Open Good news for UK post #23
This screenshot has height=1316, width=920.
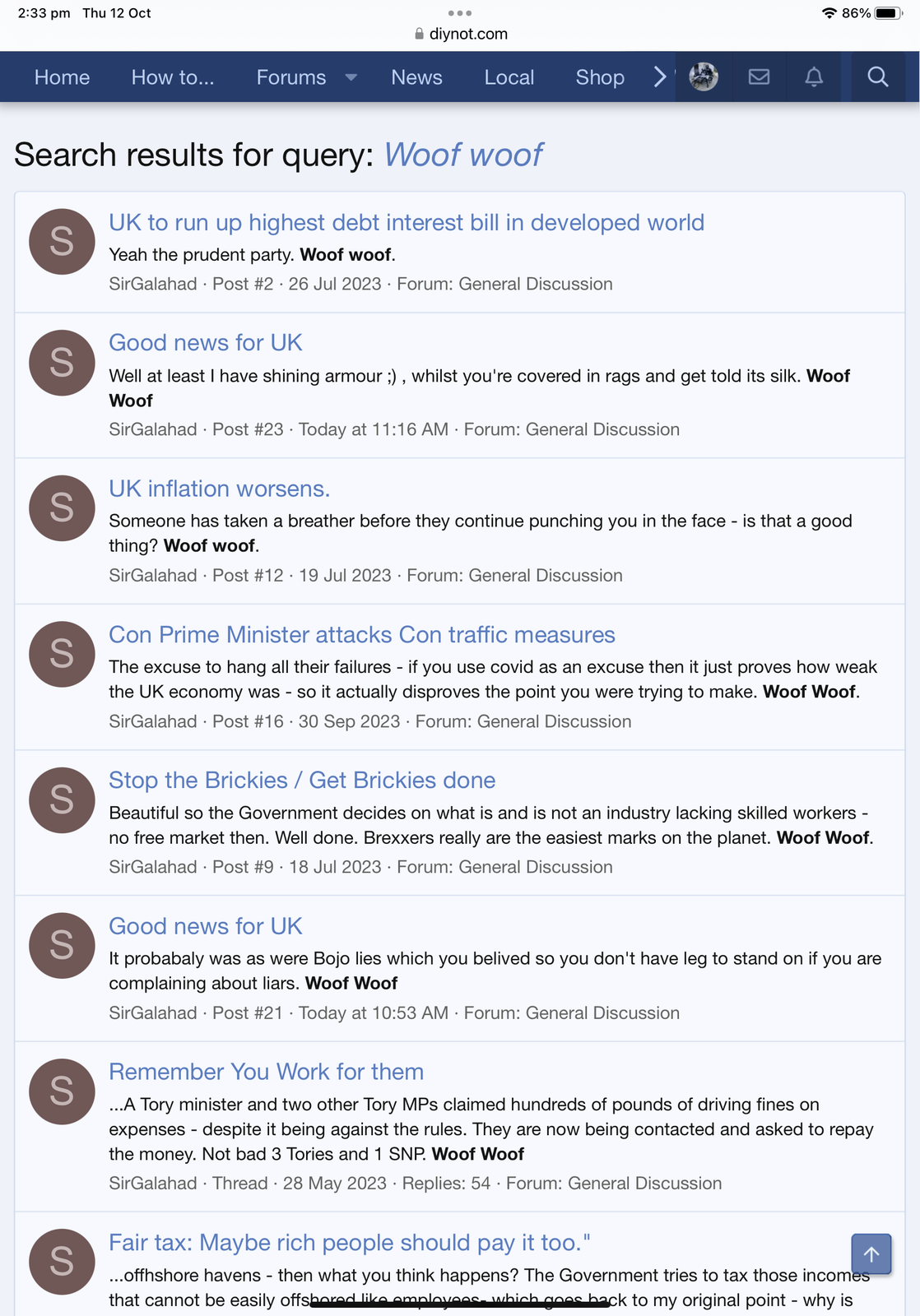pos(205,343)
